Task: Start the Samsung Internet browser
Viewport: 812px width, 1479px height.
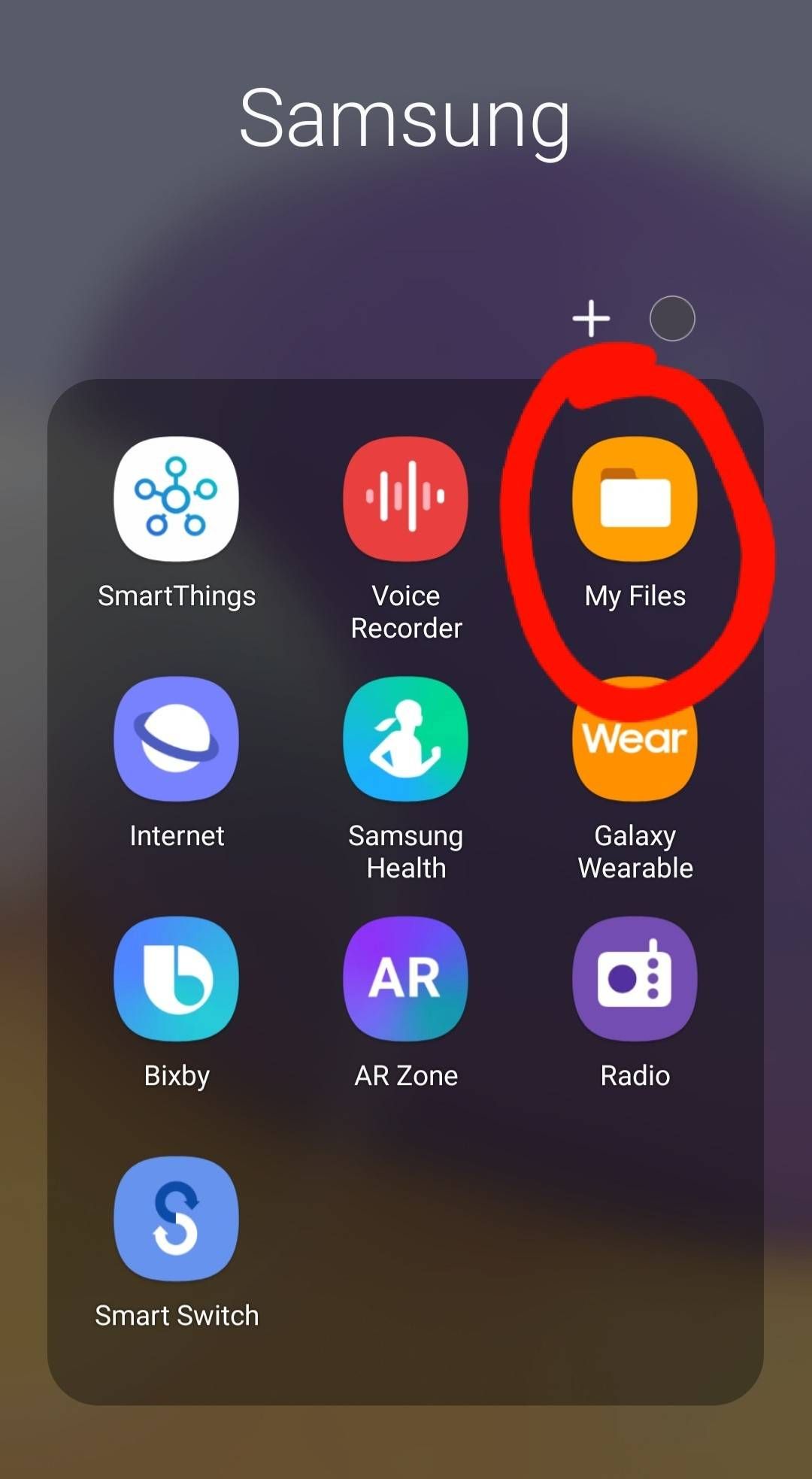Action: 177,738
